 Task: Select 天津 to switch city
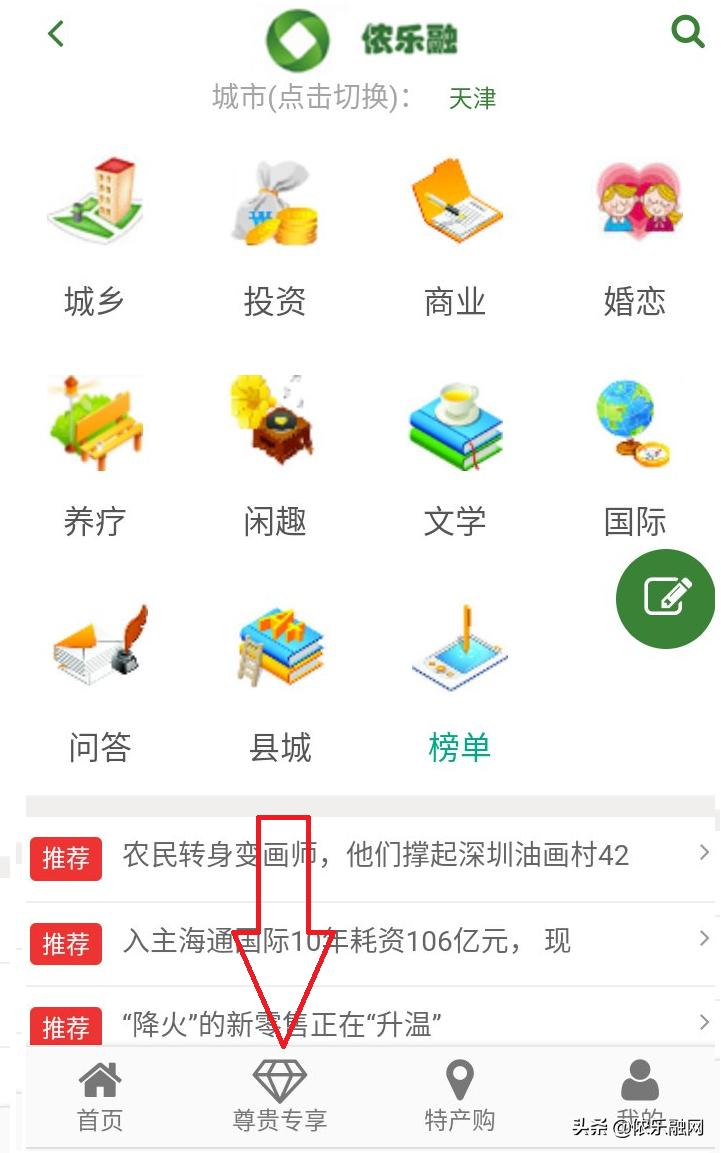472,97
